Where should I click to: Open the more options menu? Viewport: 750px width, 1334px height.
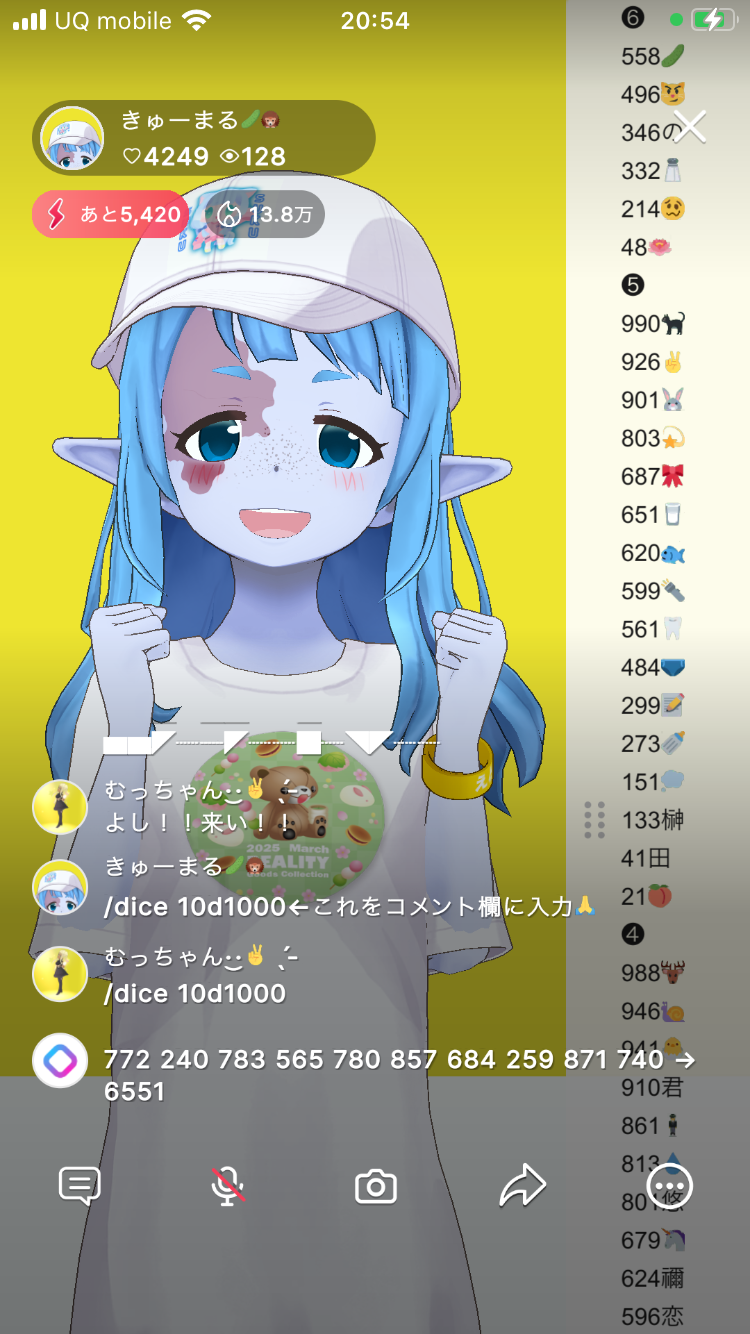669,1187
